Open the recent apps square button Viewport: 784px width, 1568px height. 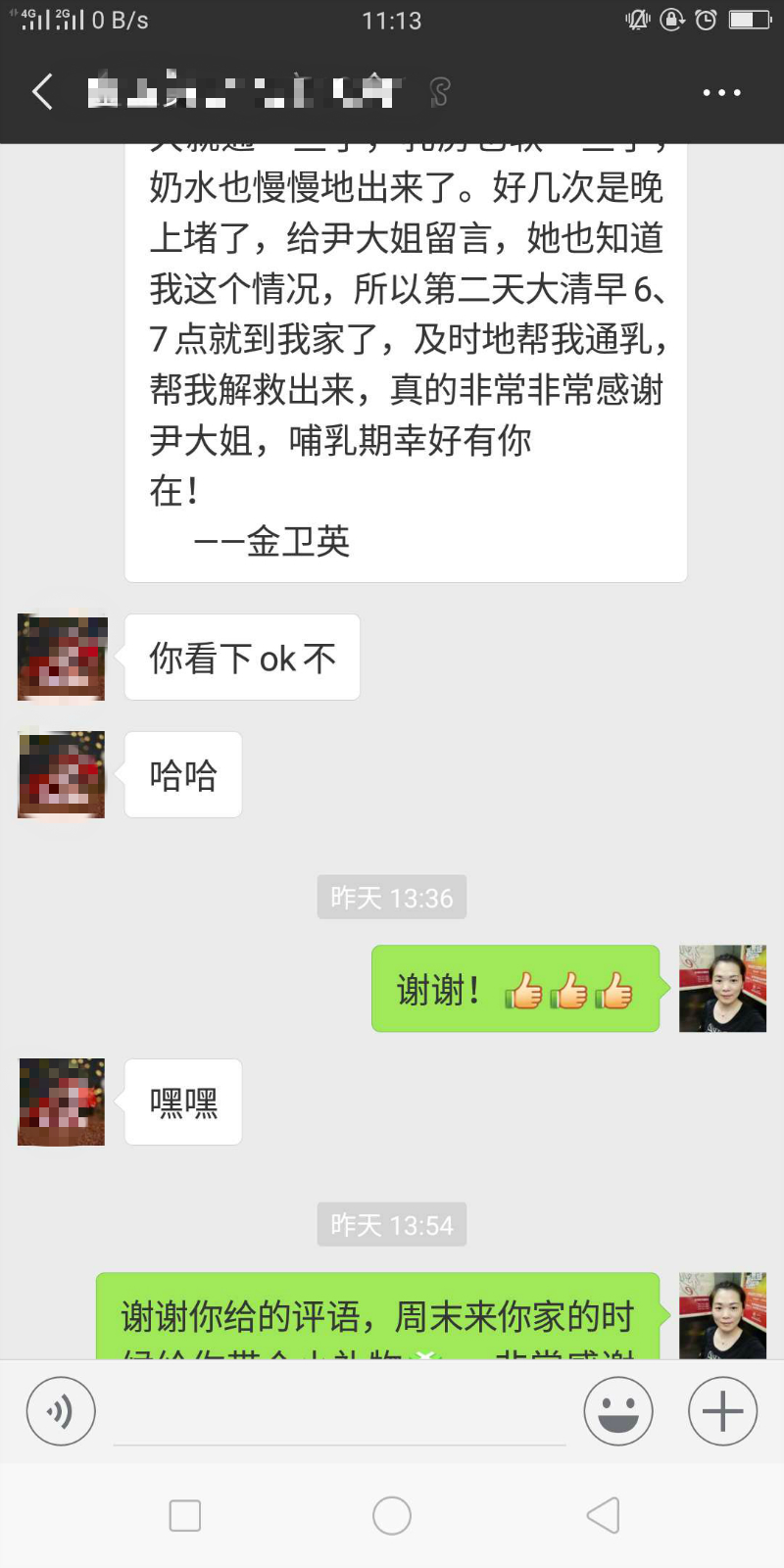coord(185,1515)
